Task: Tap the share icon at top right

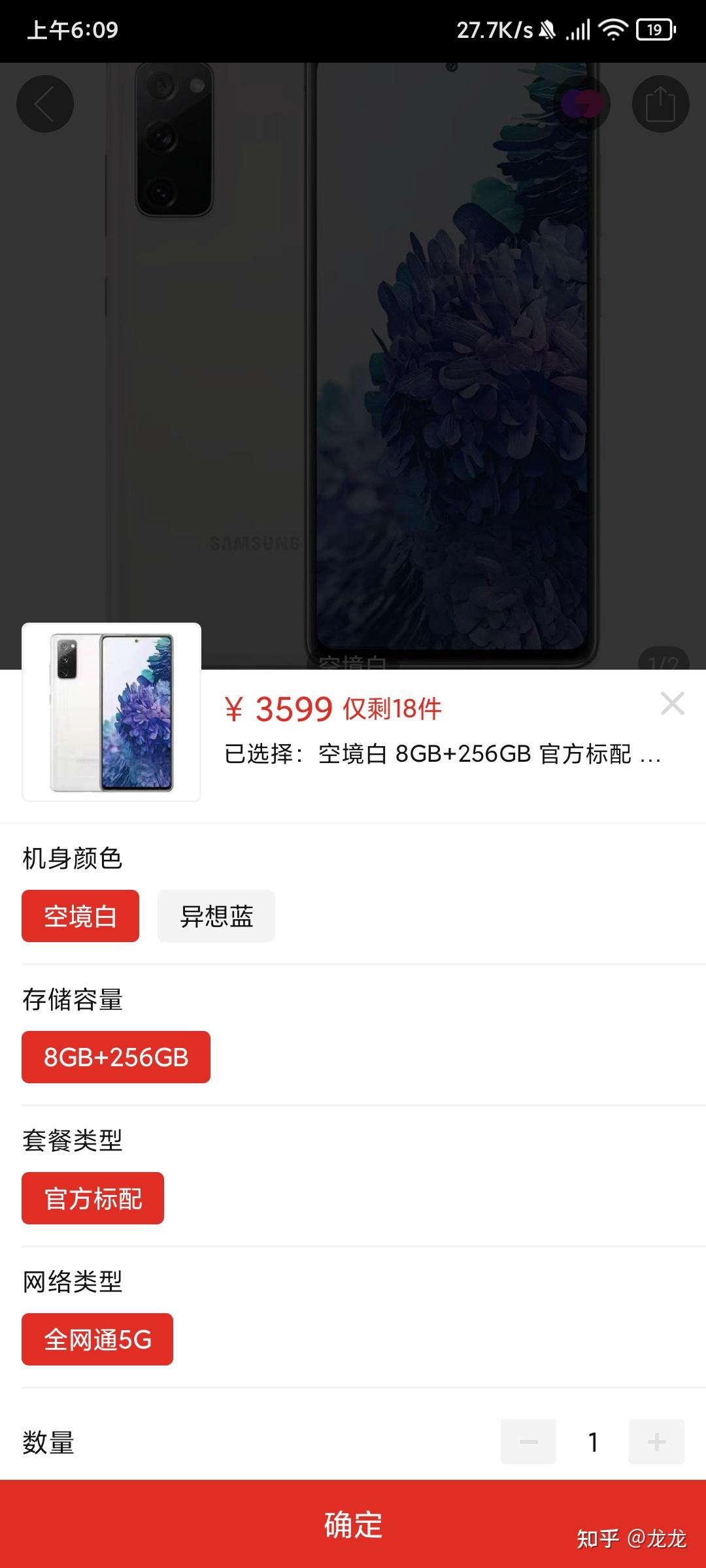Action: 659,103
